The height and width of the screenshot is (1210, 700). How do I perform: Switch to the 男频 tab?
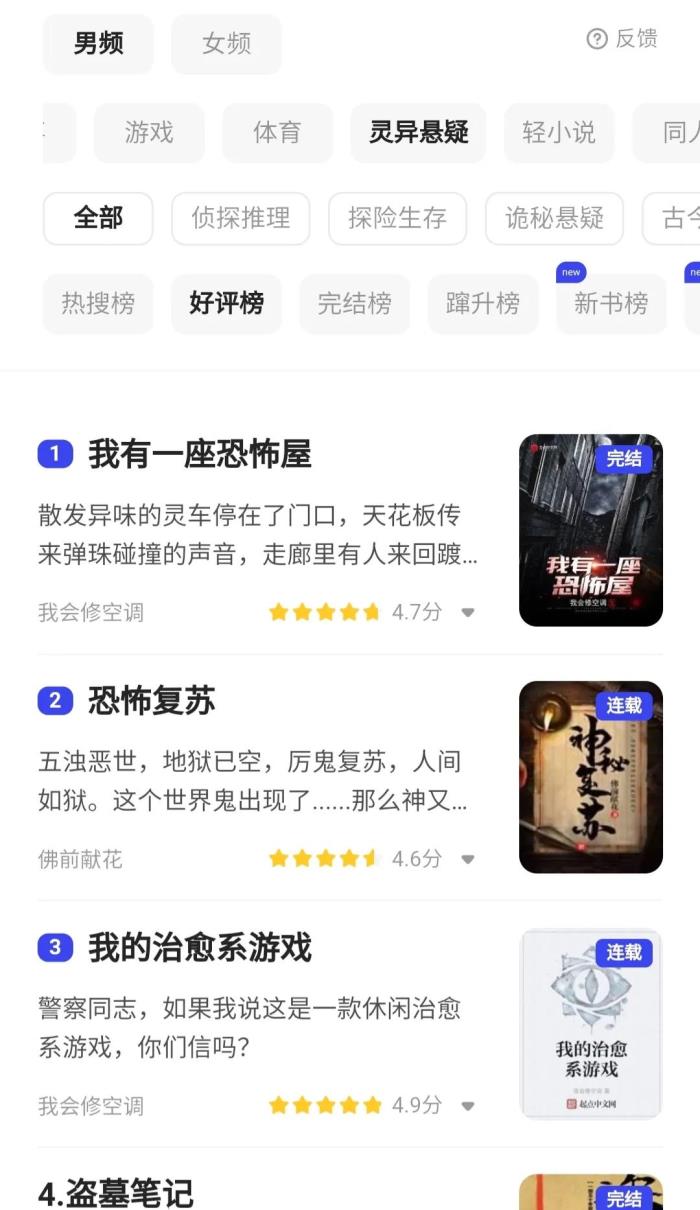[x=98, y=44]
